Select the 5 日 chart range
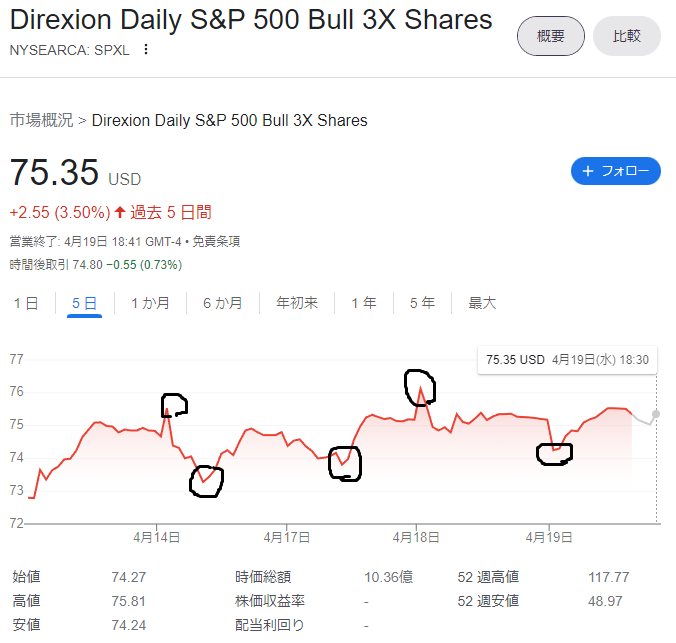This screenshot has height=643, width=676. [x=84, y=303]
